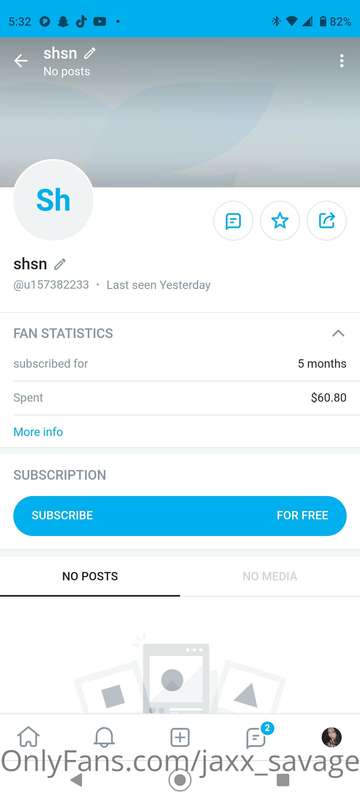Tap the pencil beside the profile name shsn
This screenshot has width=360, height=800.
60,264
